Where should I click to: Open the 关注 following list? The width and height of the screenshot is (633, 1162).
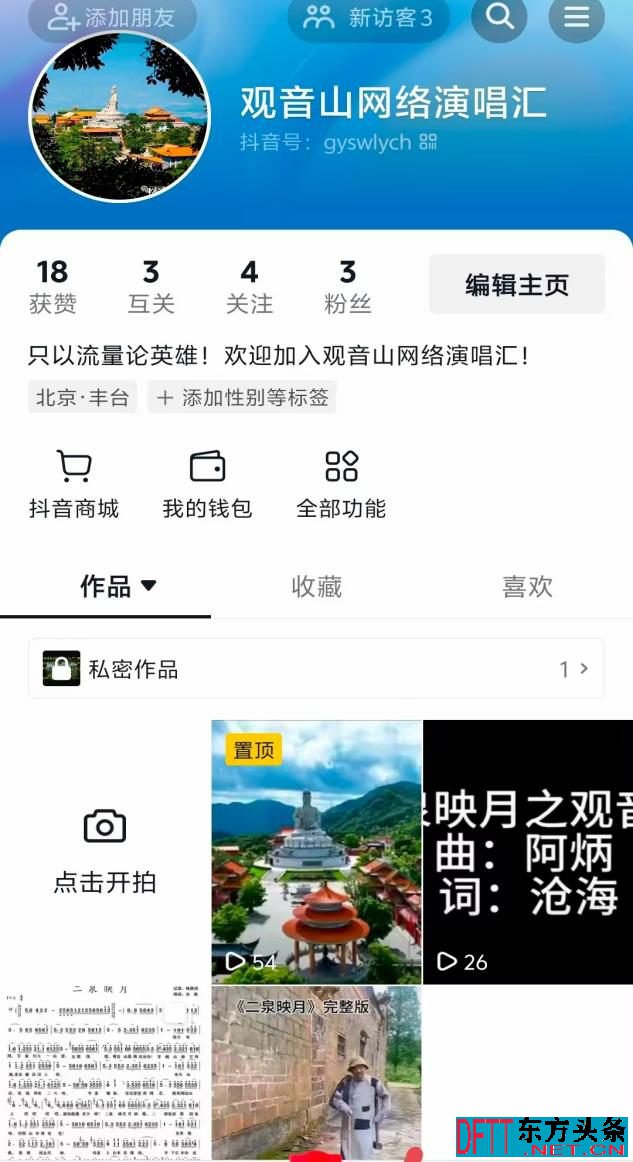point(249,286)
